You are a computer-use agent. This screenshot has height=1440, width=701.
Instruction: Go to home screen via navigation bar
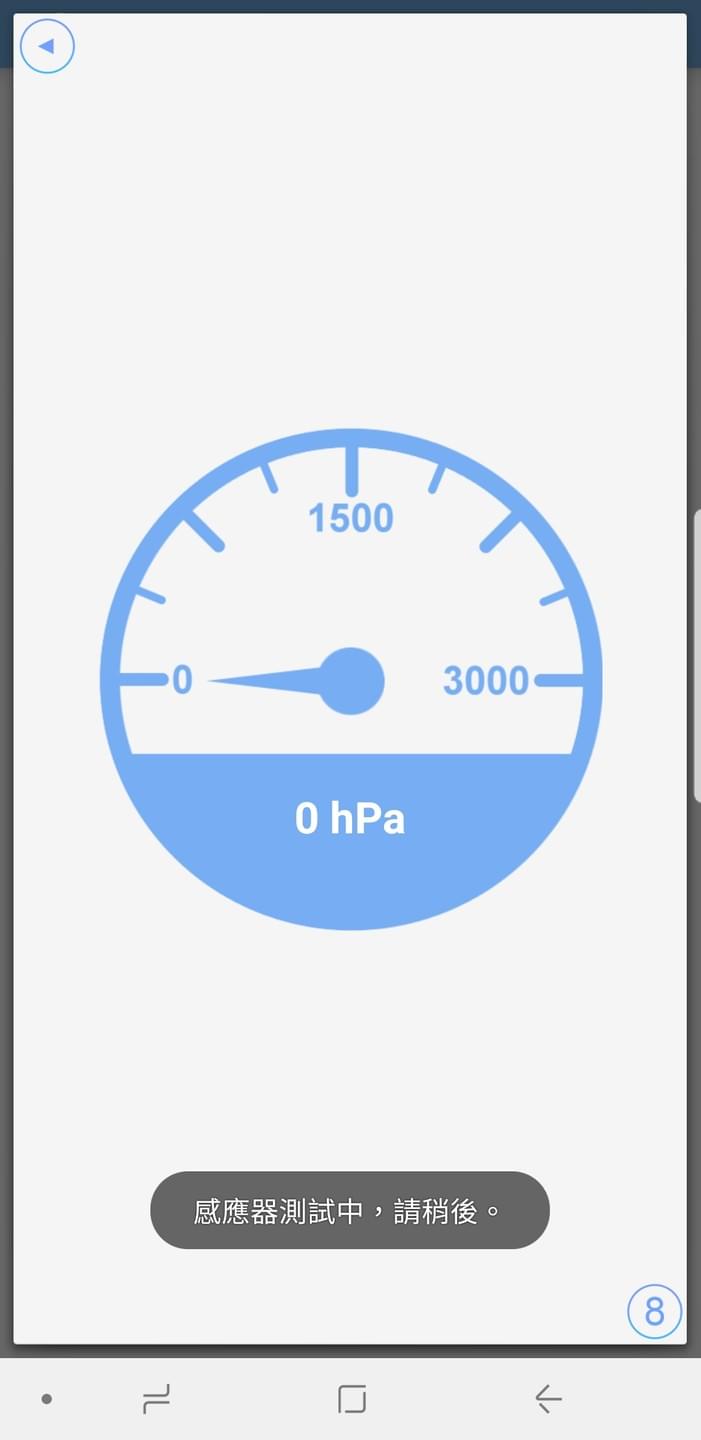352,1398
